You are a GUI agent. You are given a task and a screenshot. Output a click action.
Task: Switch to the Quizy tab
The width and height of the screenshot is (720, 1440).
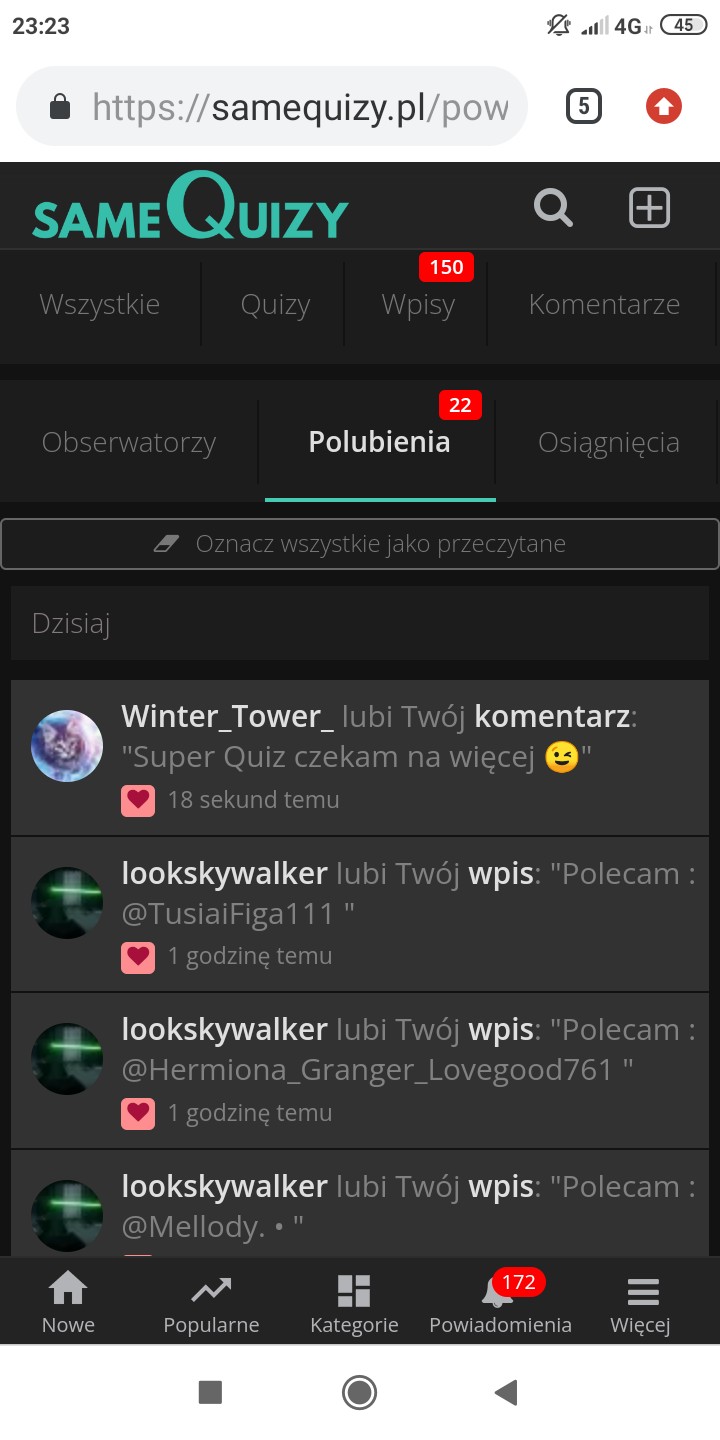point(275,305)
